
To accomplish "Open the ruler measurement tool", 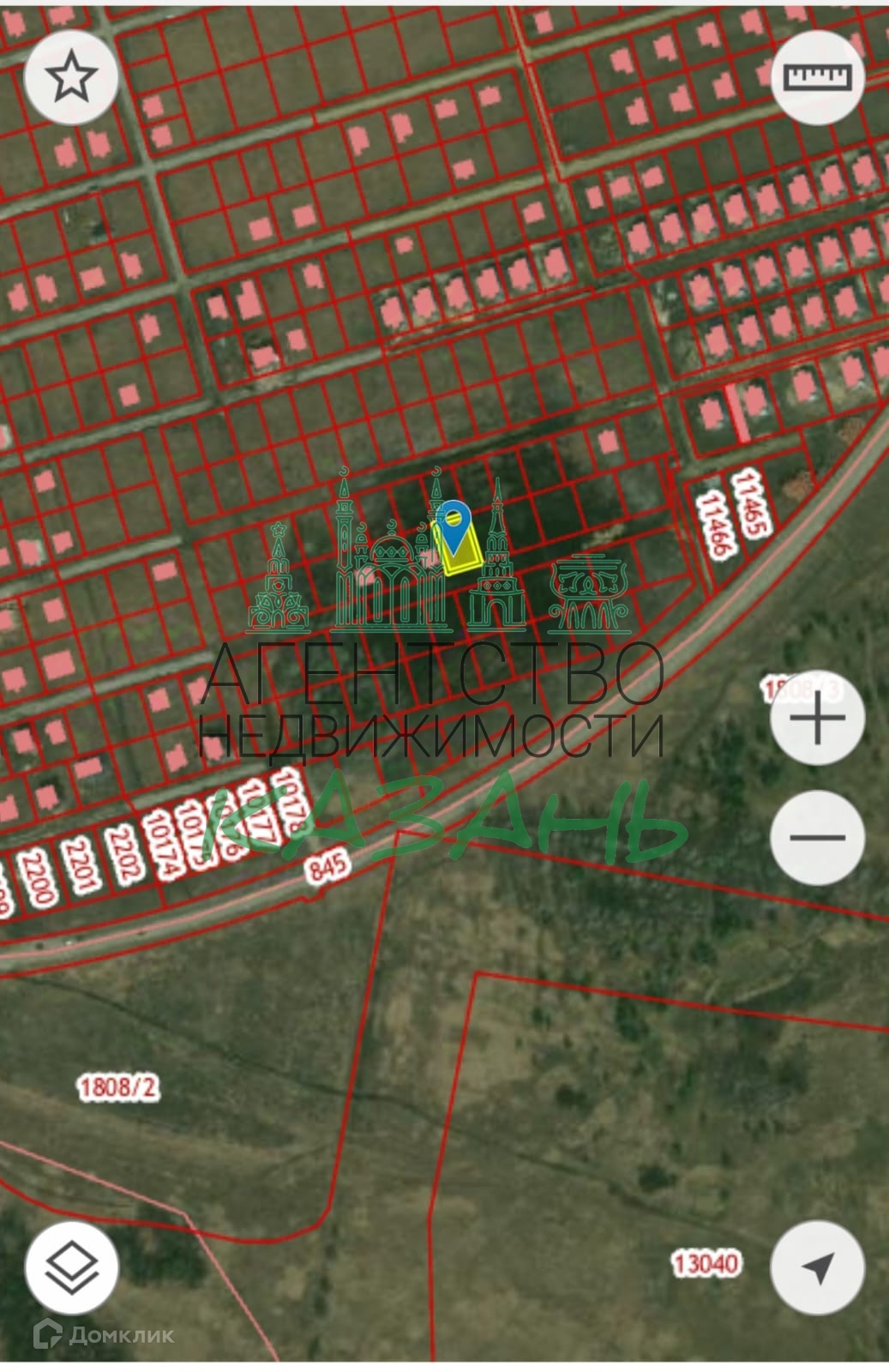I will tap(818, 77).
